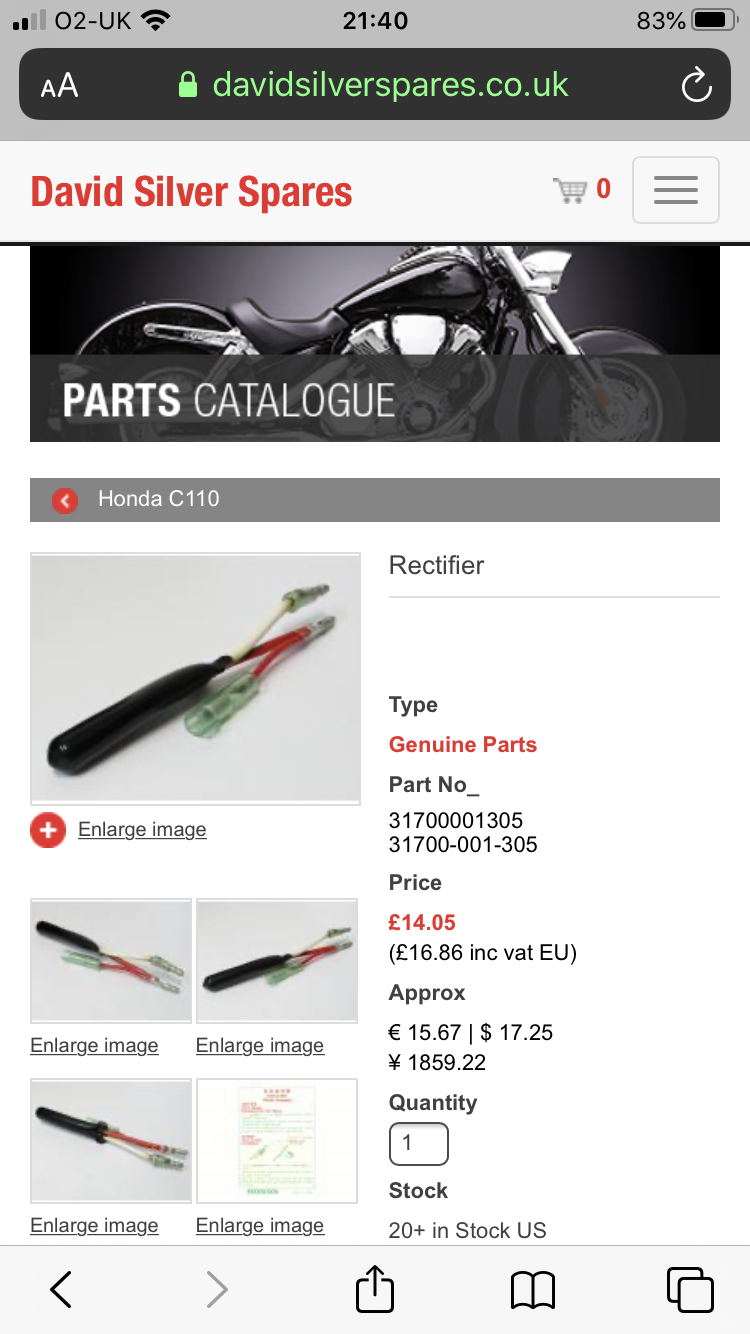The width and height of the screenshot is (750, 1334).
Task: Reload the page in Safari
Action: [x=696, y=85]
